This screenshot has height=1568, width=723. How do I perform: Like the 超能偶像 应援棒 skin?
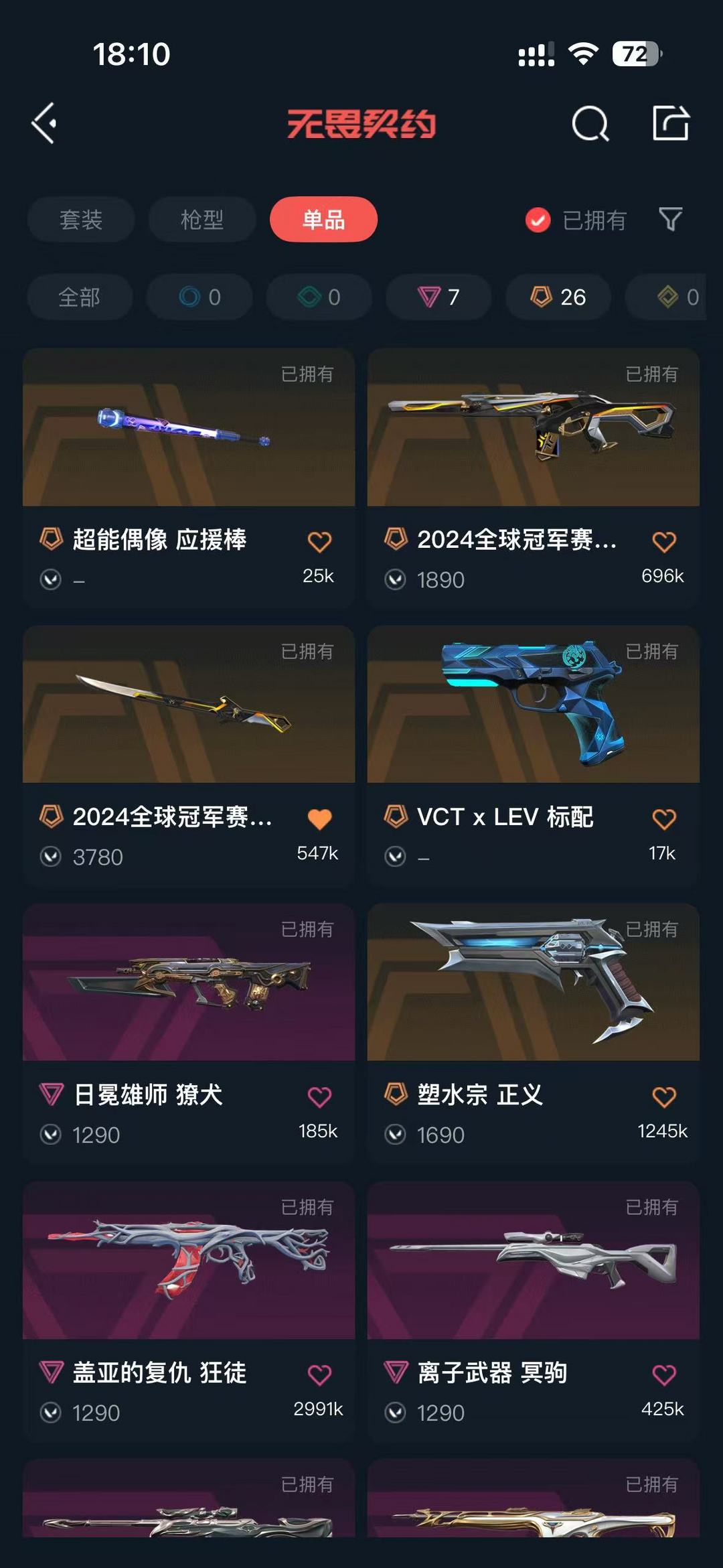(x=319, y=541)
